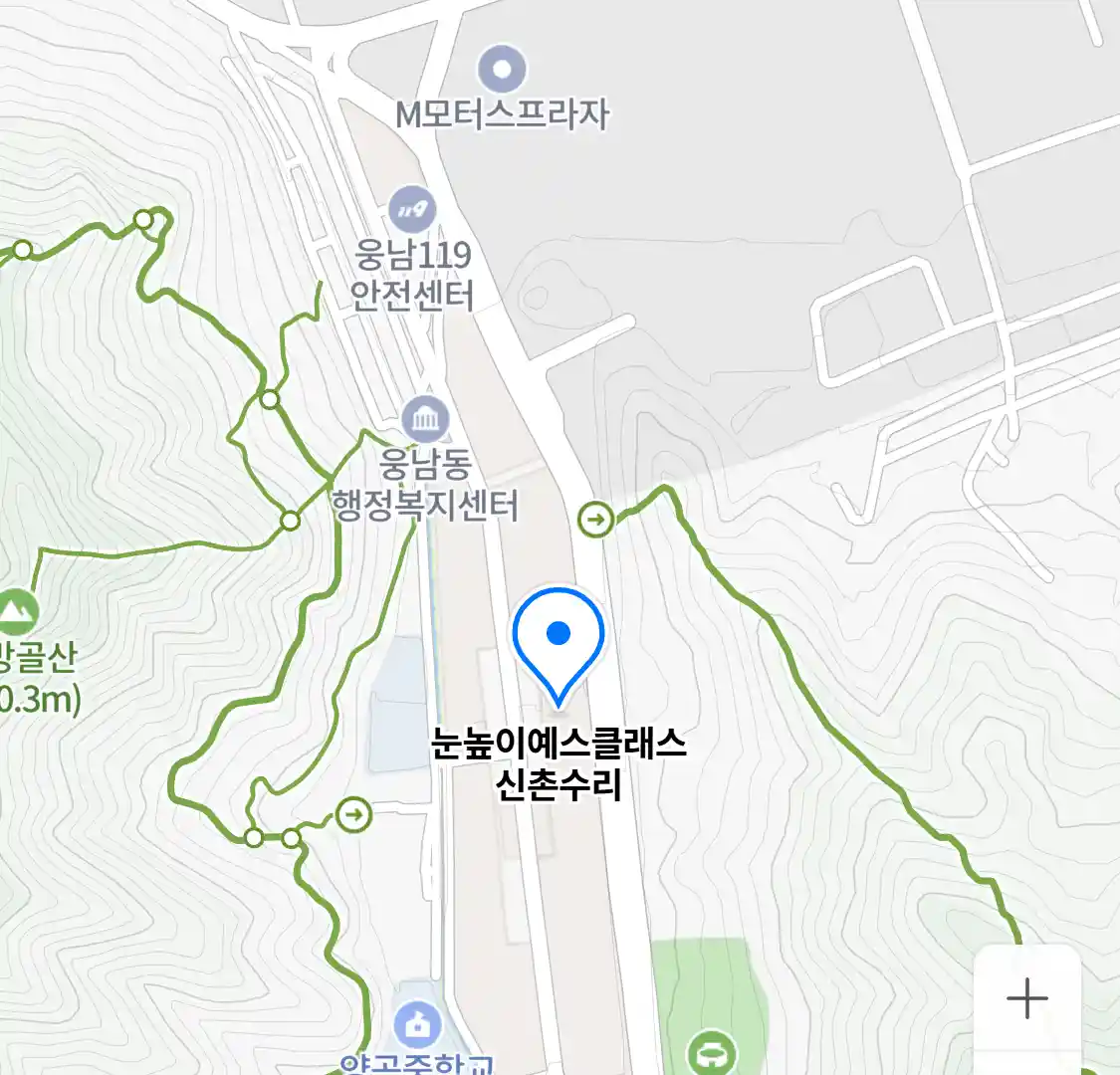The width and height of the screenshot is (1120, 1075).
Task: Open 웅남동 행정복지센터 marker
Action: [x=426, y=420]
